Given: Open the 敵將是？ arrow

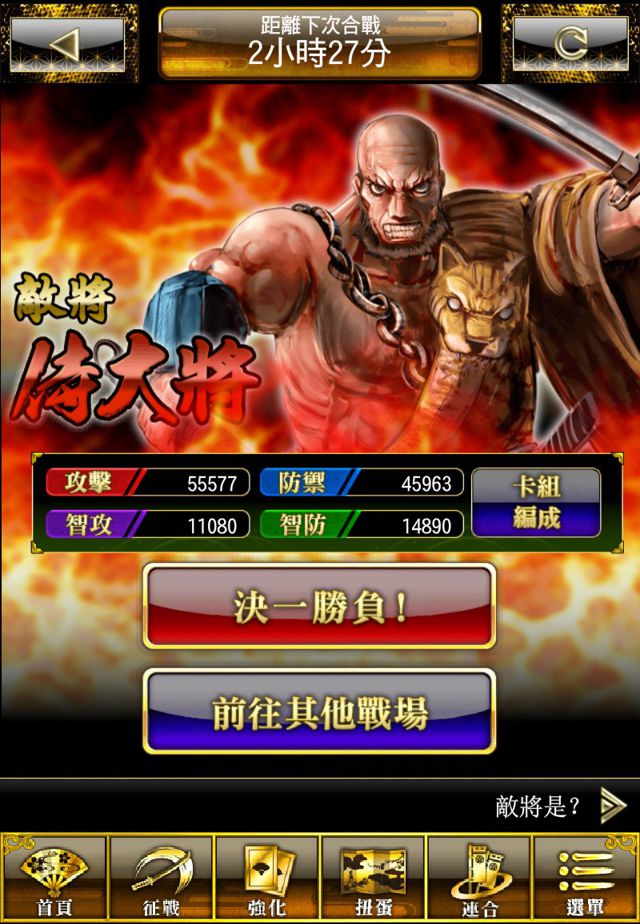Looking at the screenshot, I should (x=612, y=806).
